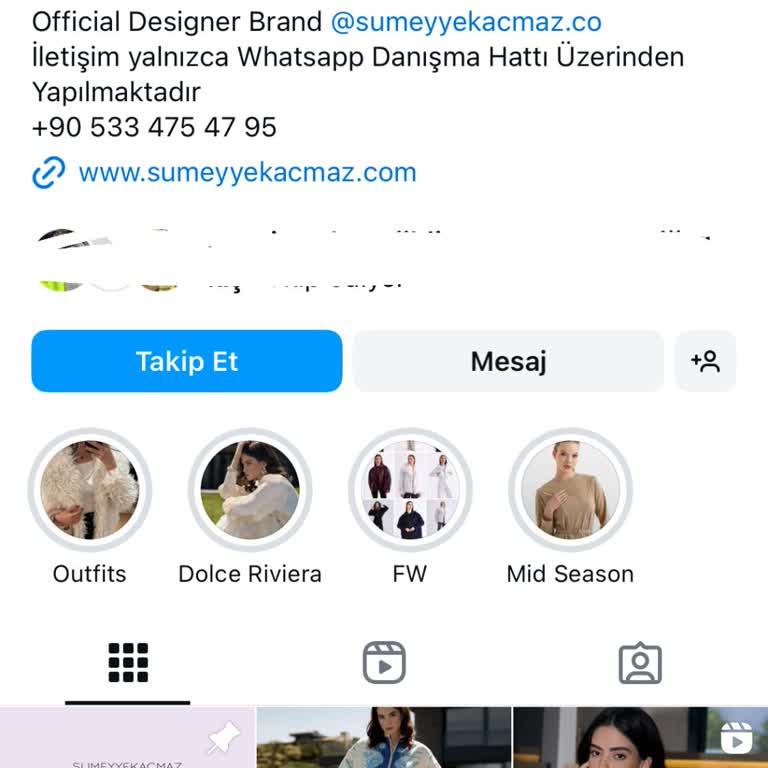The height and width of the screenshot is (768, 768).
Task: Switch to the posts grid tab
Action: click(x=128, y=663)
